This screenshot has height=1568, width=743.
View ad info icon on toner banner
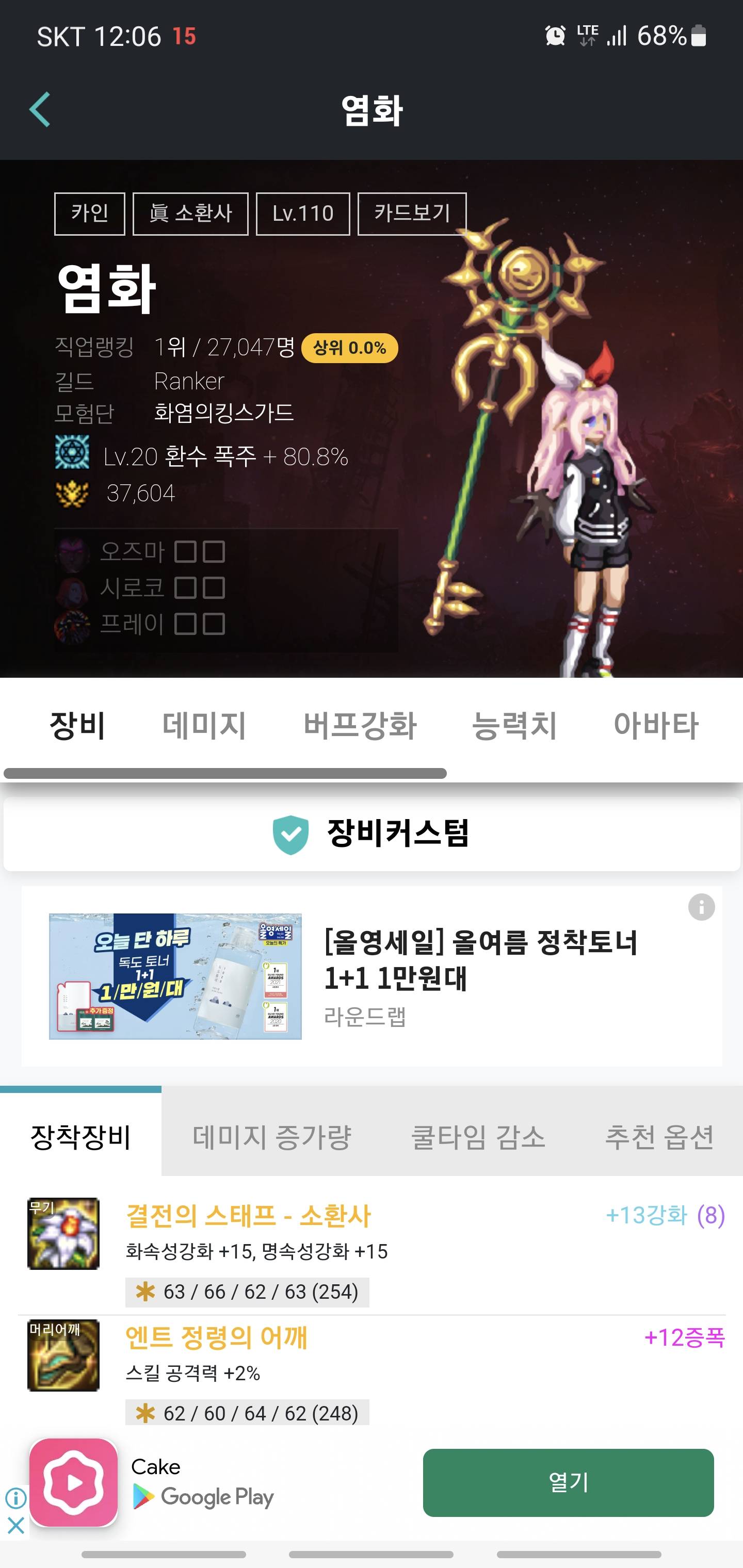(x=701, y=907)
